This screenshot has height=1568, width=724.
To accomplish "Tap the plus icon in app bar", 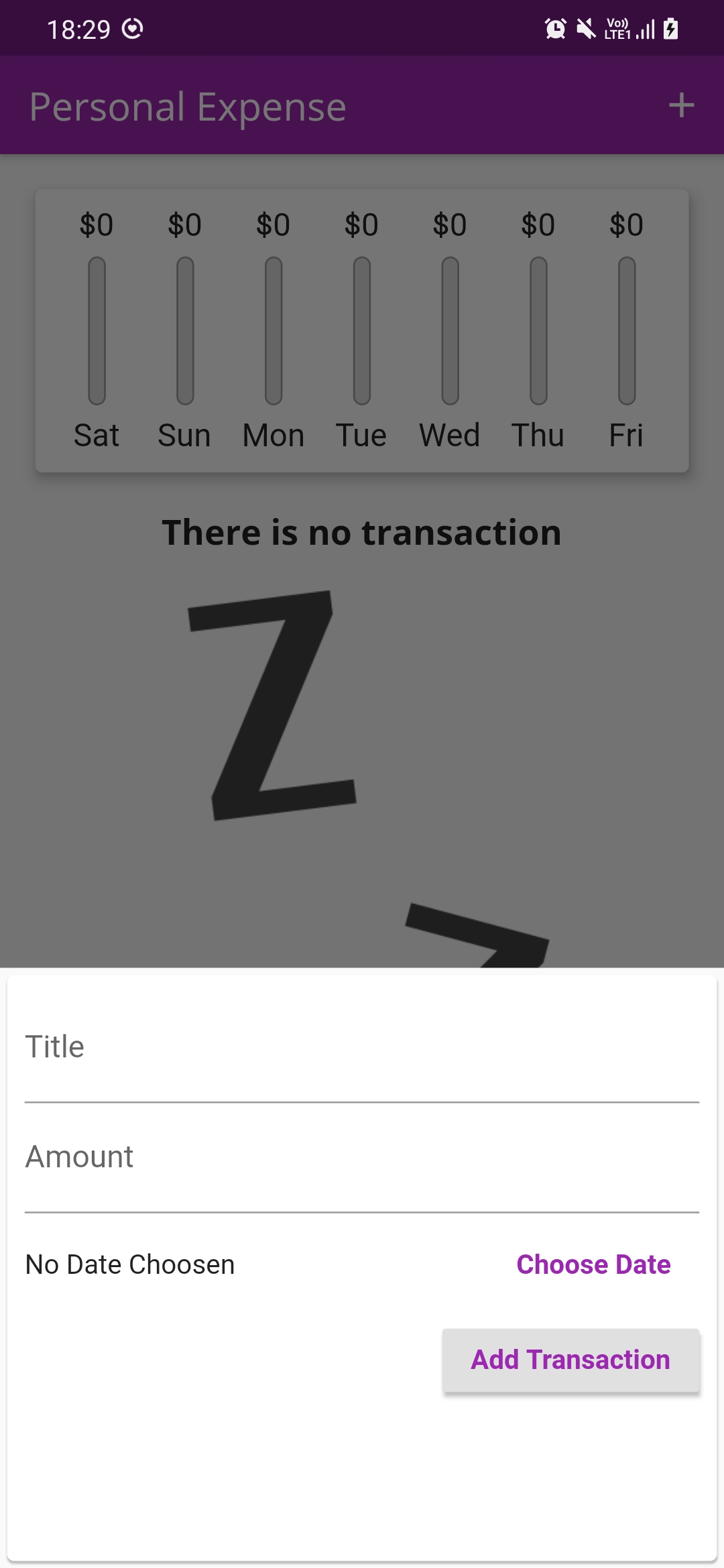I will pyautogui.click(x=681, y=105).
